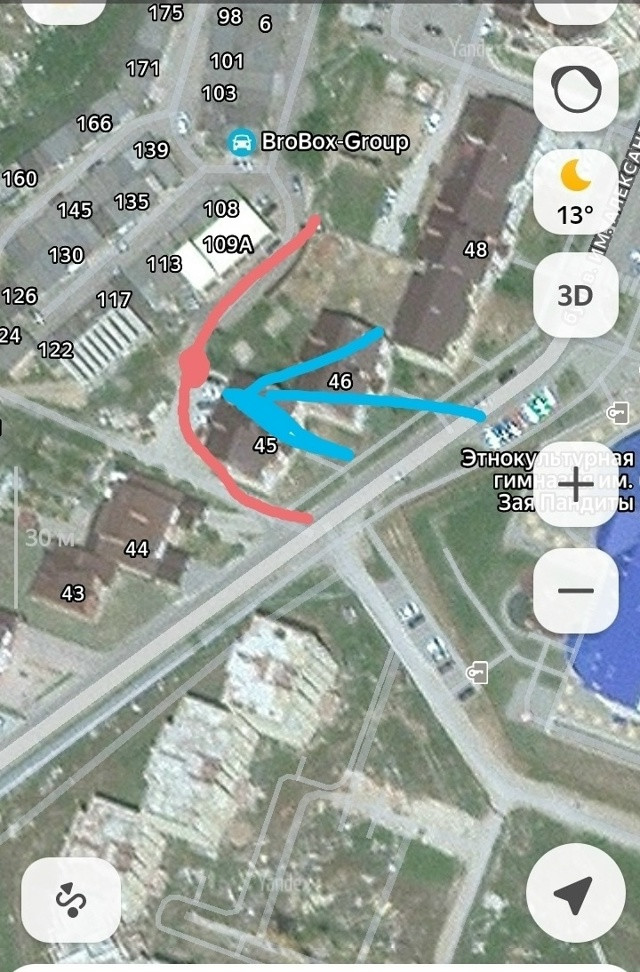
Task: Switch the map to 3D view
Action: pos(576,295)
